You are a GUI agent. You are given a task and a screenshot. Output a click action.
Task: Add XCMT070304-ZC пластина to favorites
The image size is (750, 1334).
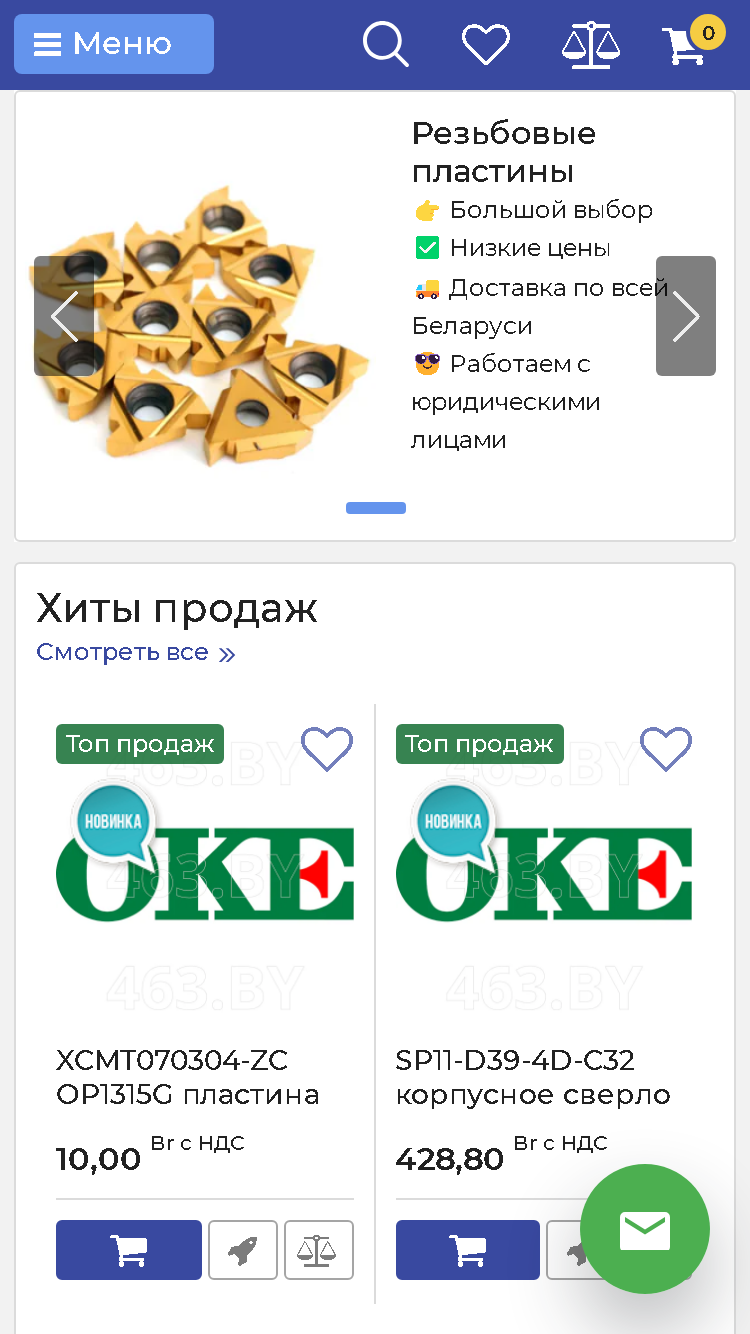pos(327,749)
